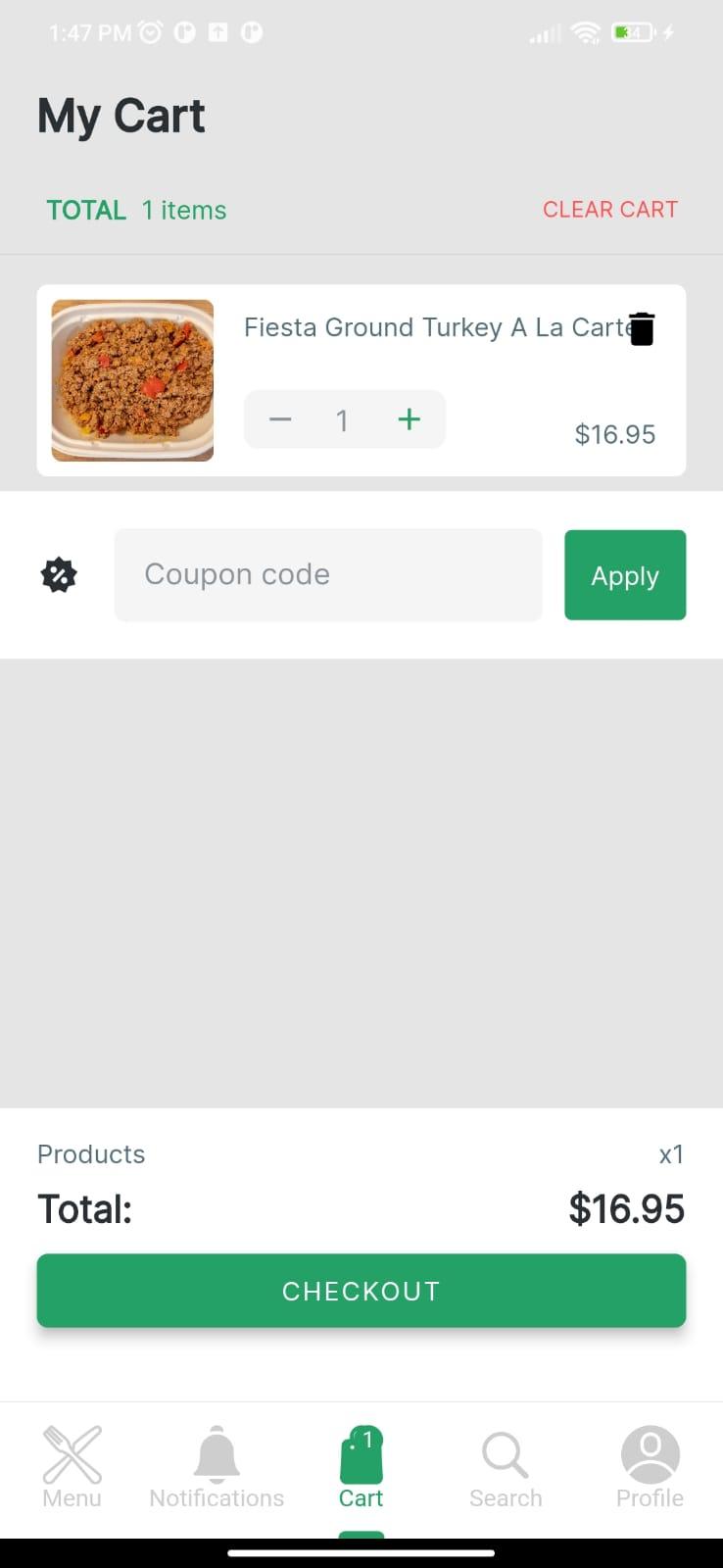The image size is (723, 1568).
Task: Open the Notifications tab
Action: [217, 1467]
